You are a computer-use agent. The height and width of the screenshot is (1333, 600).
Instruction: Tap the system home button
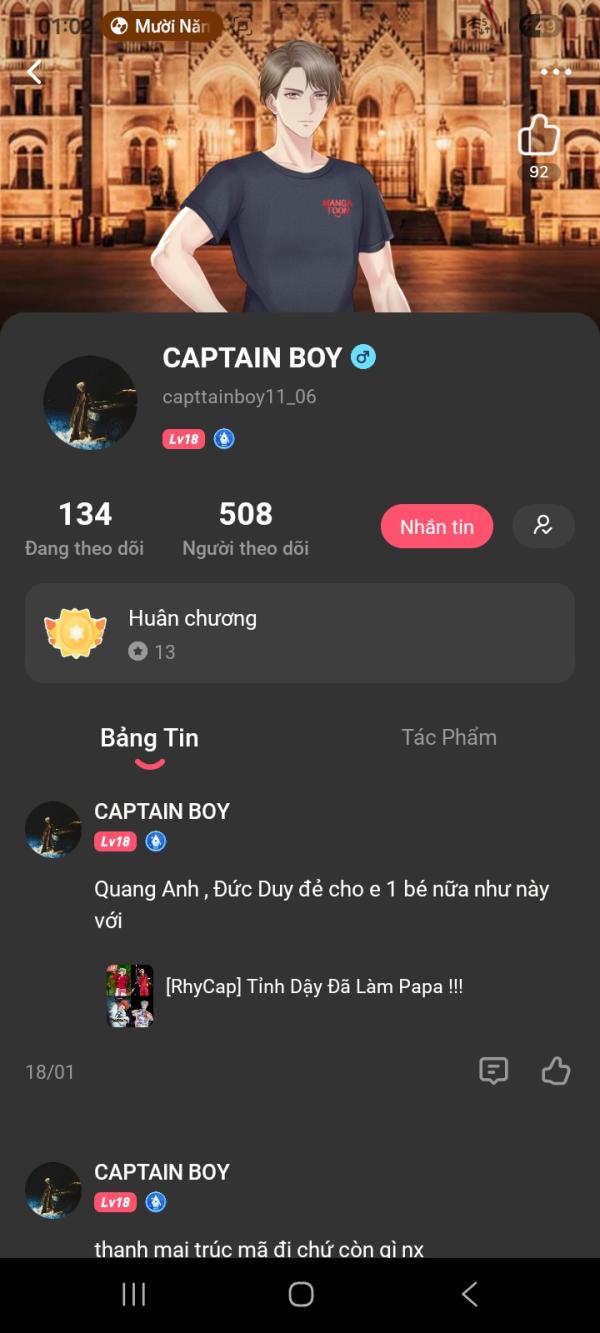click(301, 1294)
